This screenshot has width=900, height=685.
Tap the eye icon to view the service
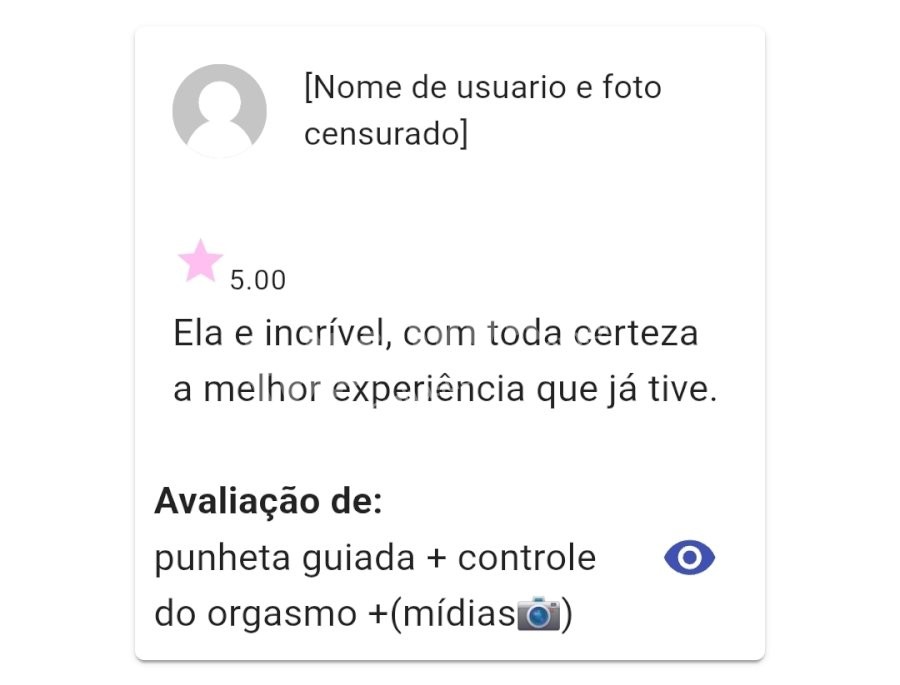tap(690, 558)
